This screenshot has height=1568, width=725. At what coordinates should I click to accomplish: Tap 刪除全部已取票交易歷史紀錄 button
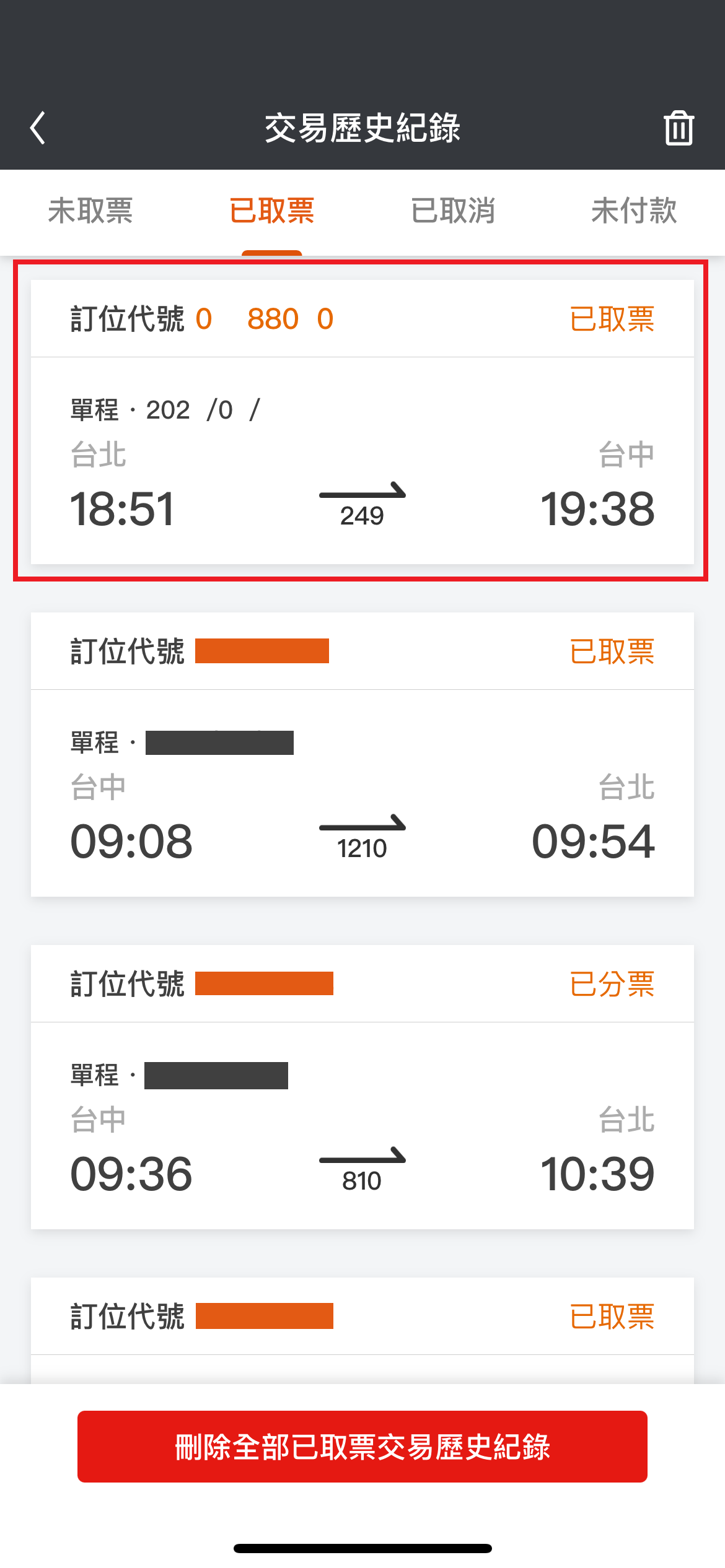pos(362,1447)
